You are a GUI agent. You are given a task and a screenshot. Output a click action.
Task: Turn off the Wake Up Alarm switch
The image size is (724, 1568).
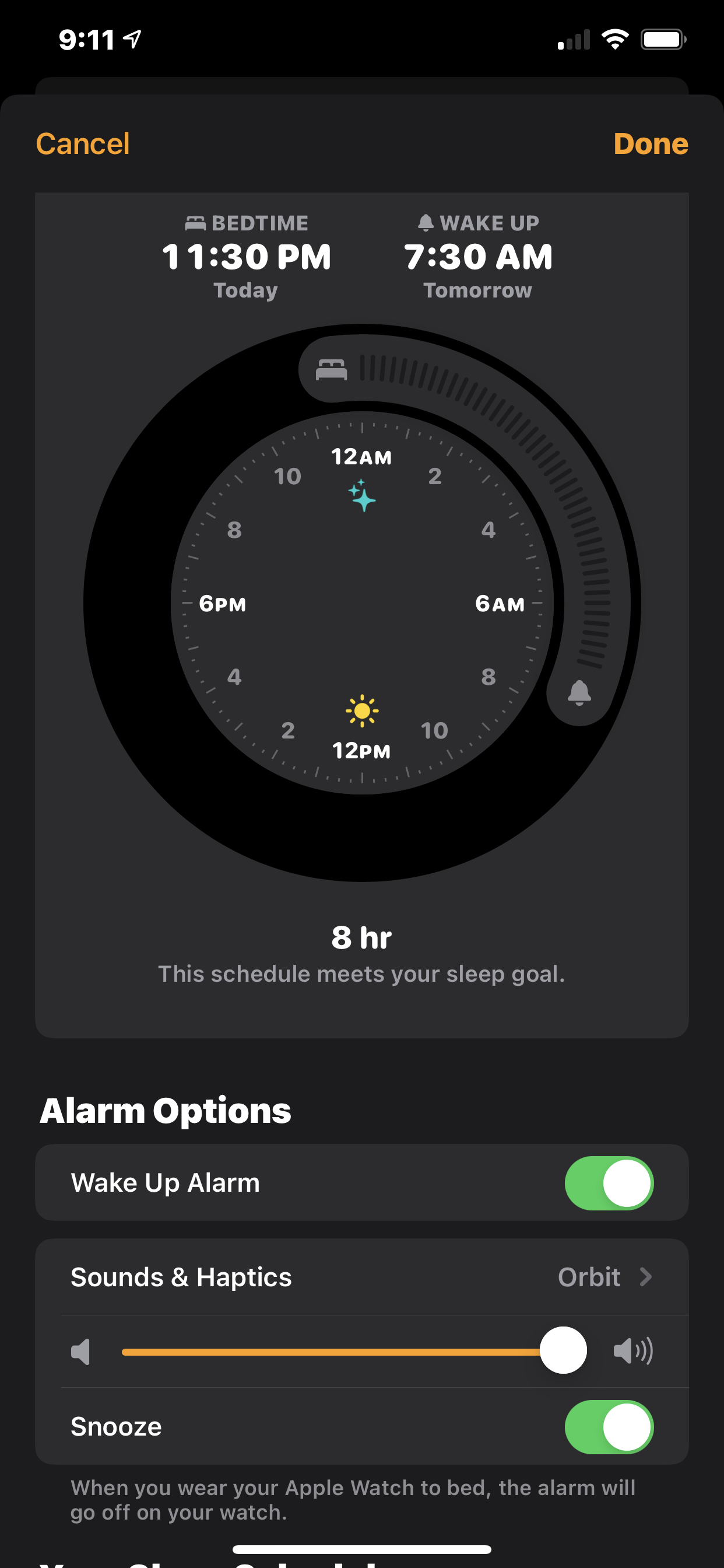pos(609,1182)
